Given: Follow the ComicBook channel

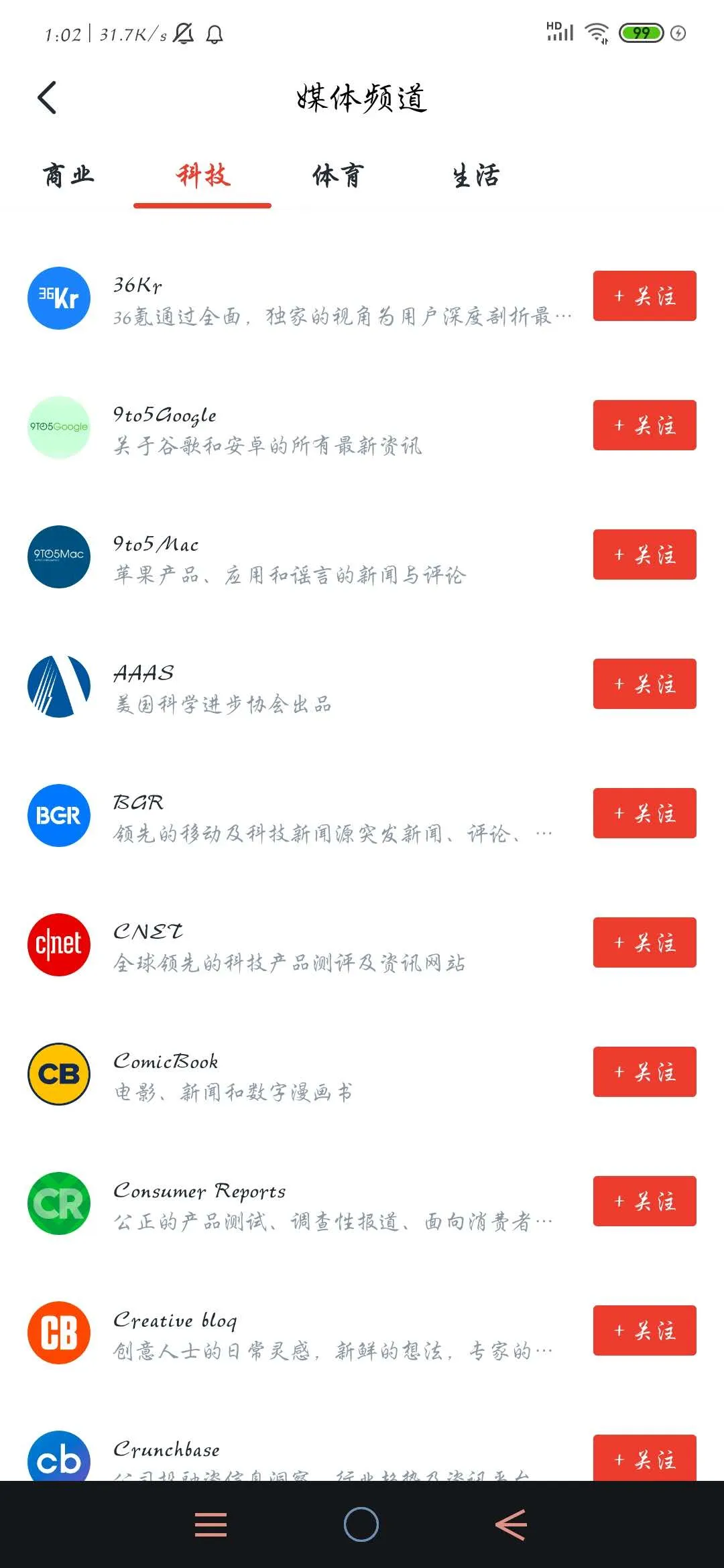Looking at the screenshot, I should pos(644,1072).
